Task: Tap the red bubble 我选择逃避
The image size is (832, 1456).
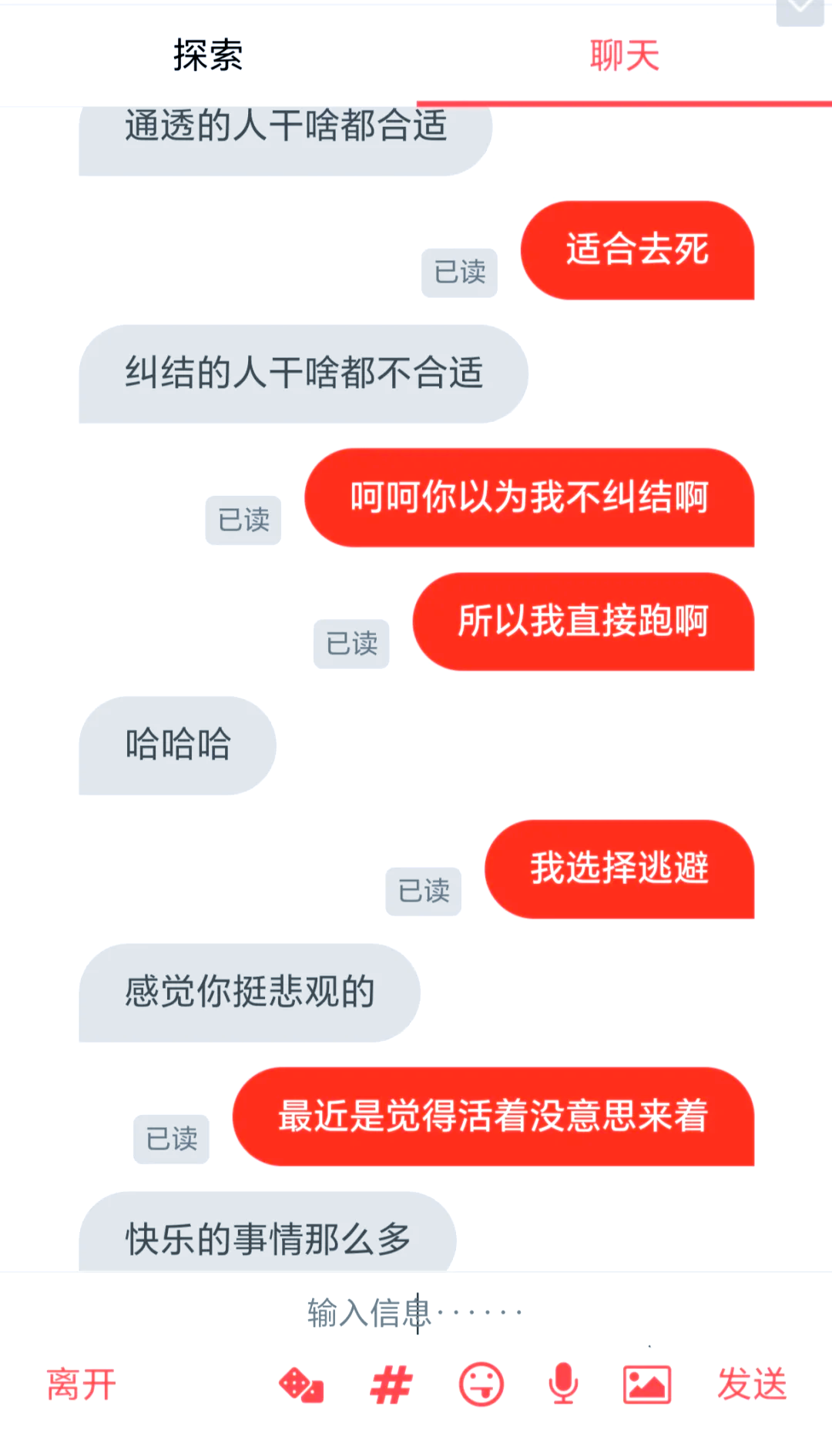Action: (620, 870)
